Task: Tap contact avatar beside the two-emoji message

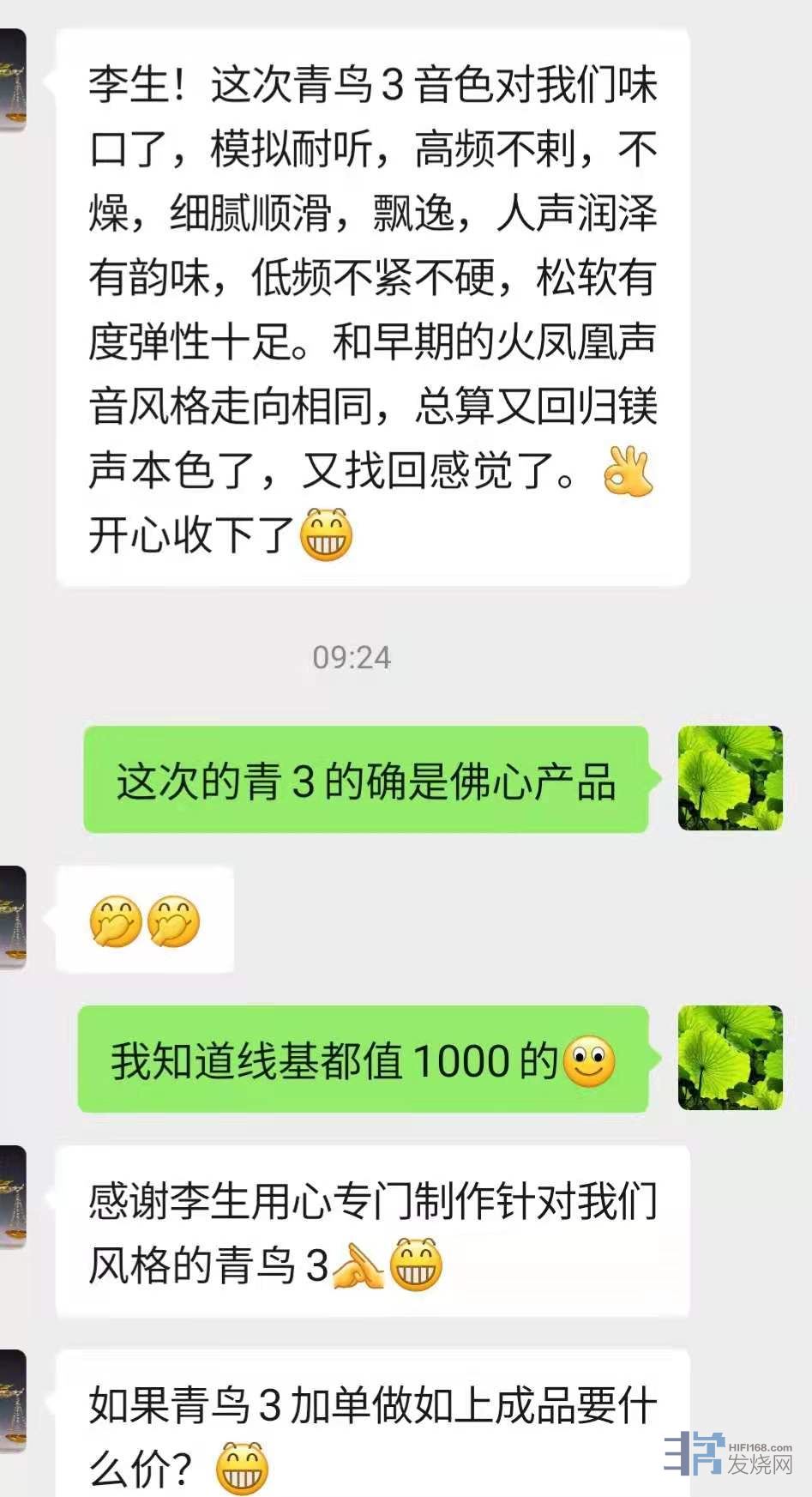Action: click(x=12, y=917)
